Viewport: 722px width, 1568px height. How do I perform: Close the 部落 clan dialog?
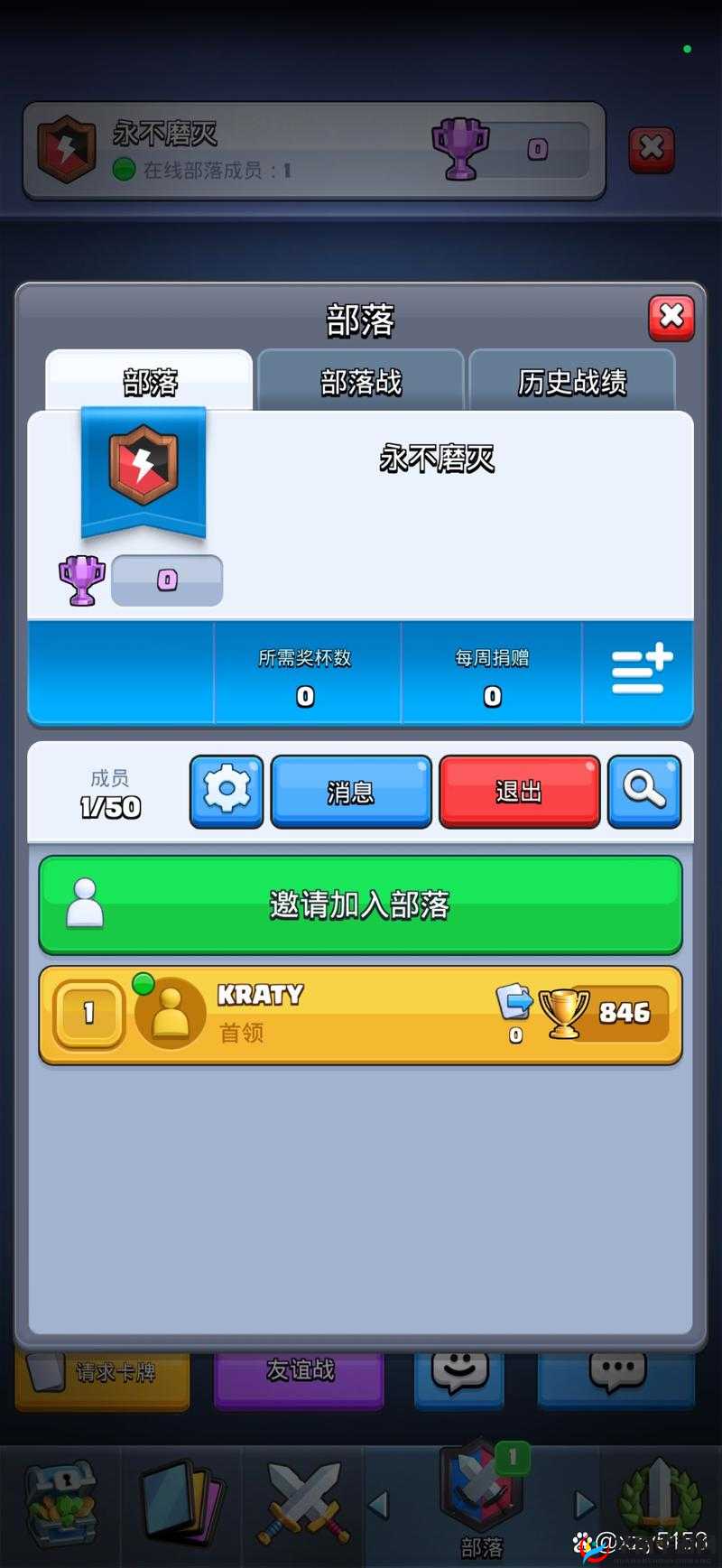[x=671, y=317]
